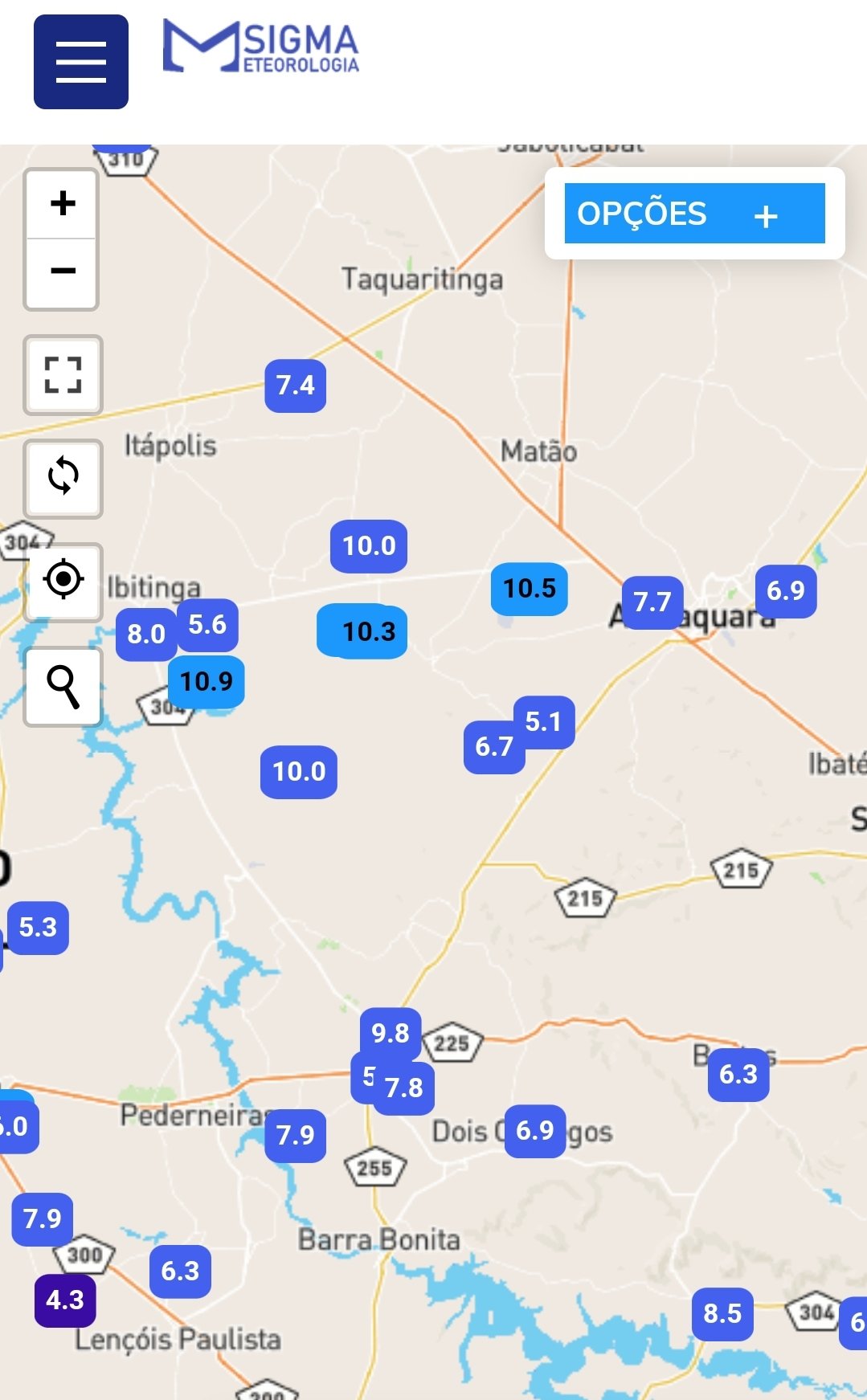Zoom out of the map

click(x=63, y=271)
